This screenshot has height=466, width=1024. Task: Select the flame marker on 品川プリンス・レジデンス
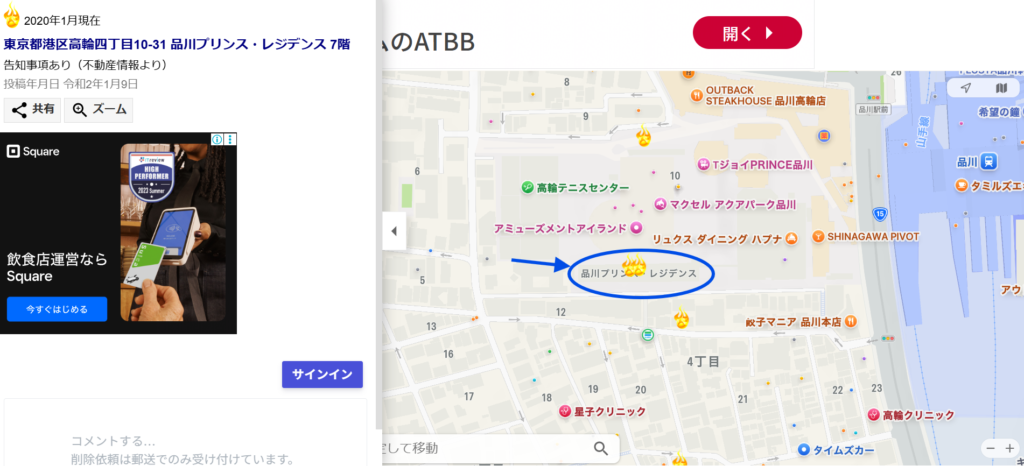tap(633, 268)
